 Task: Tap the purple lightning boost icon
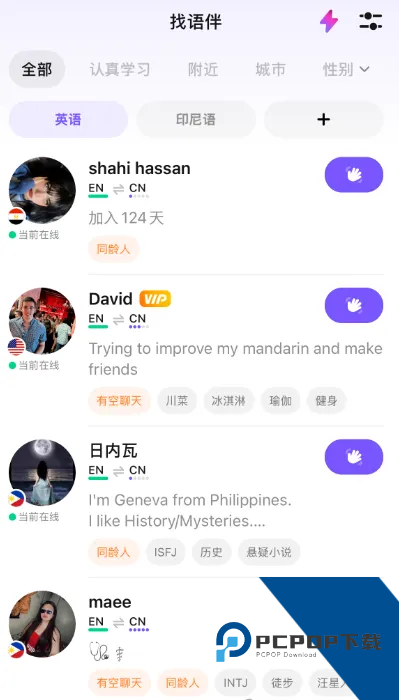pos(329,21)
